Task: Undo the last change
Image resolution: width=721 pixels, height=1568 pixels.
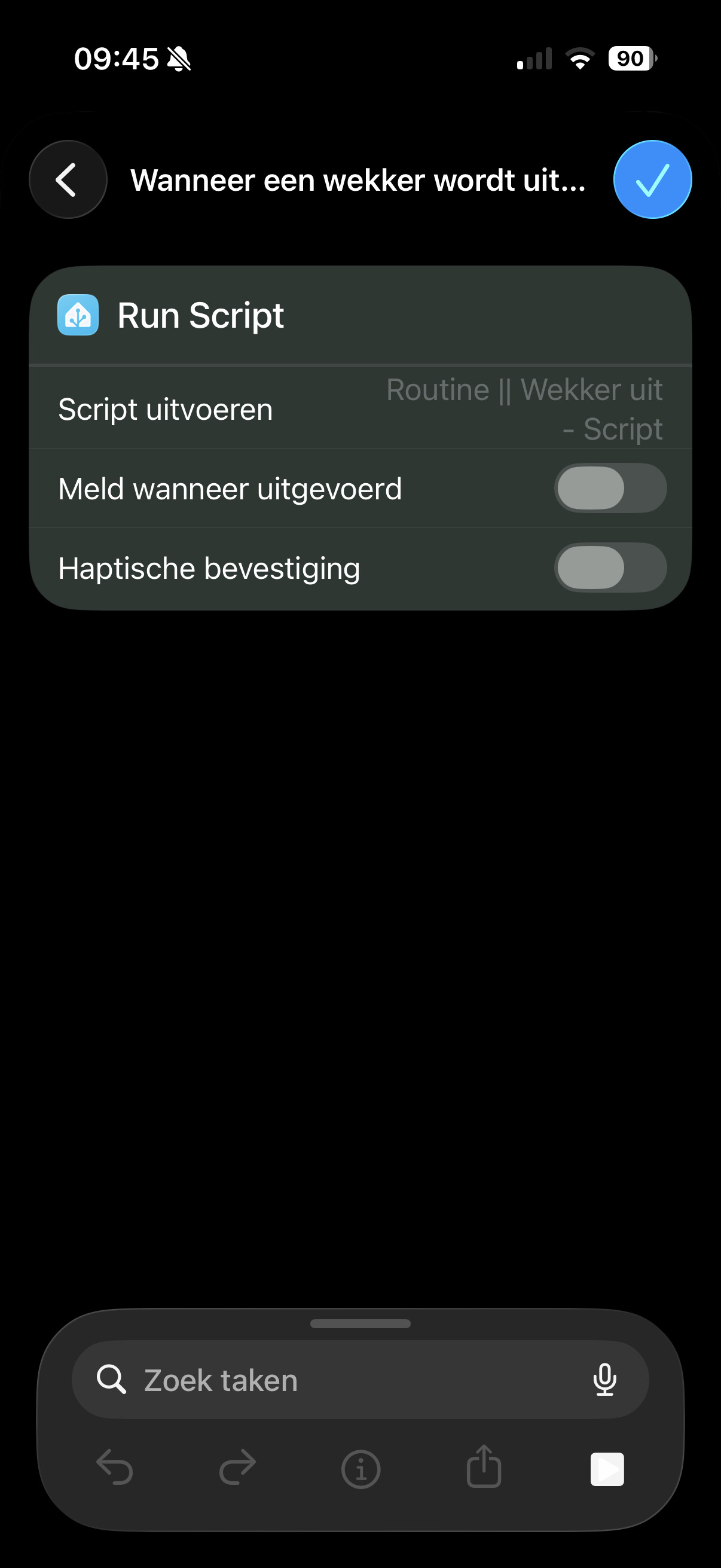Action: 115,1468
